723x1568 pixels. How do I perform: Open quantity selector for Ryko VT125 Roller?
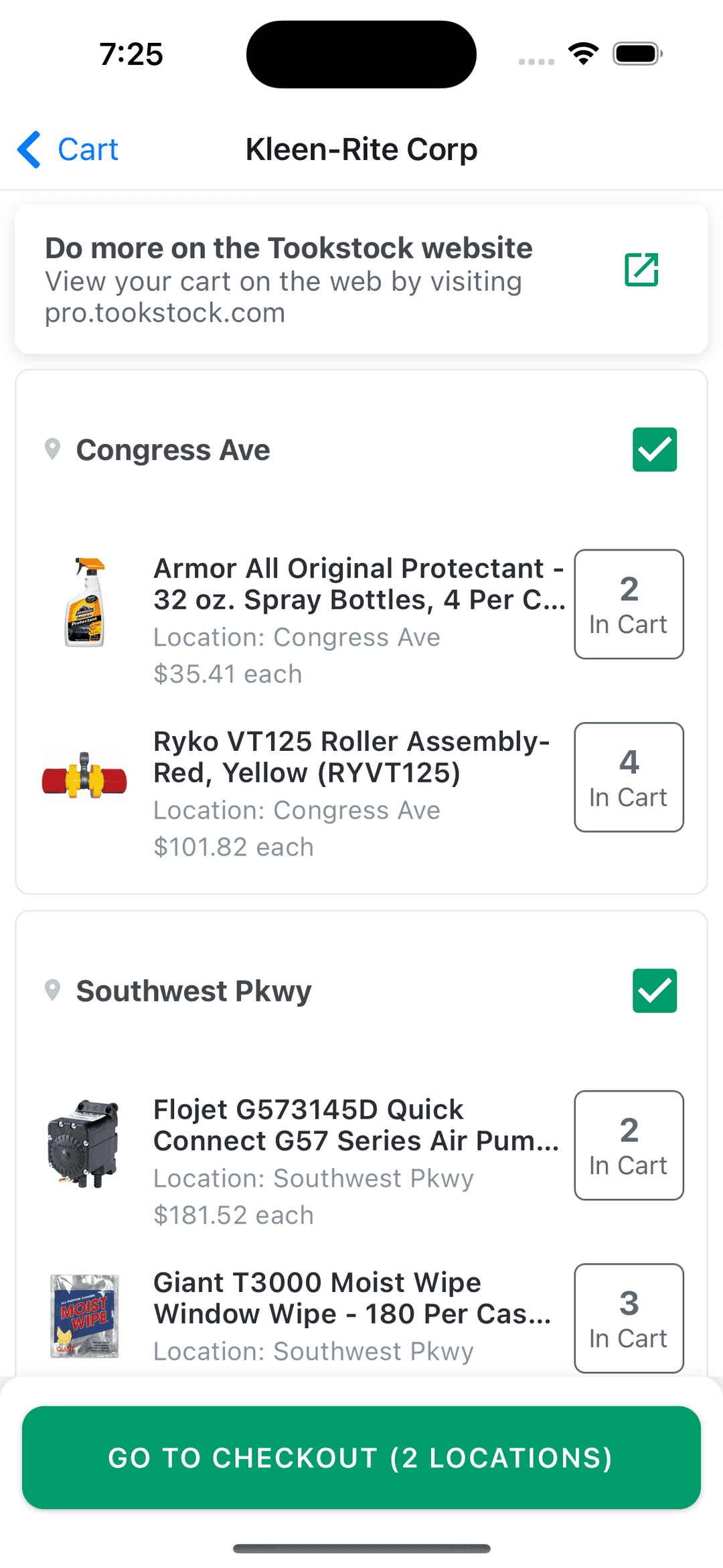click(x=628, y=777)
